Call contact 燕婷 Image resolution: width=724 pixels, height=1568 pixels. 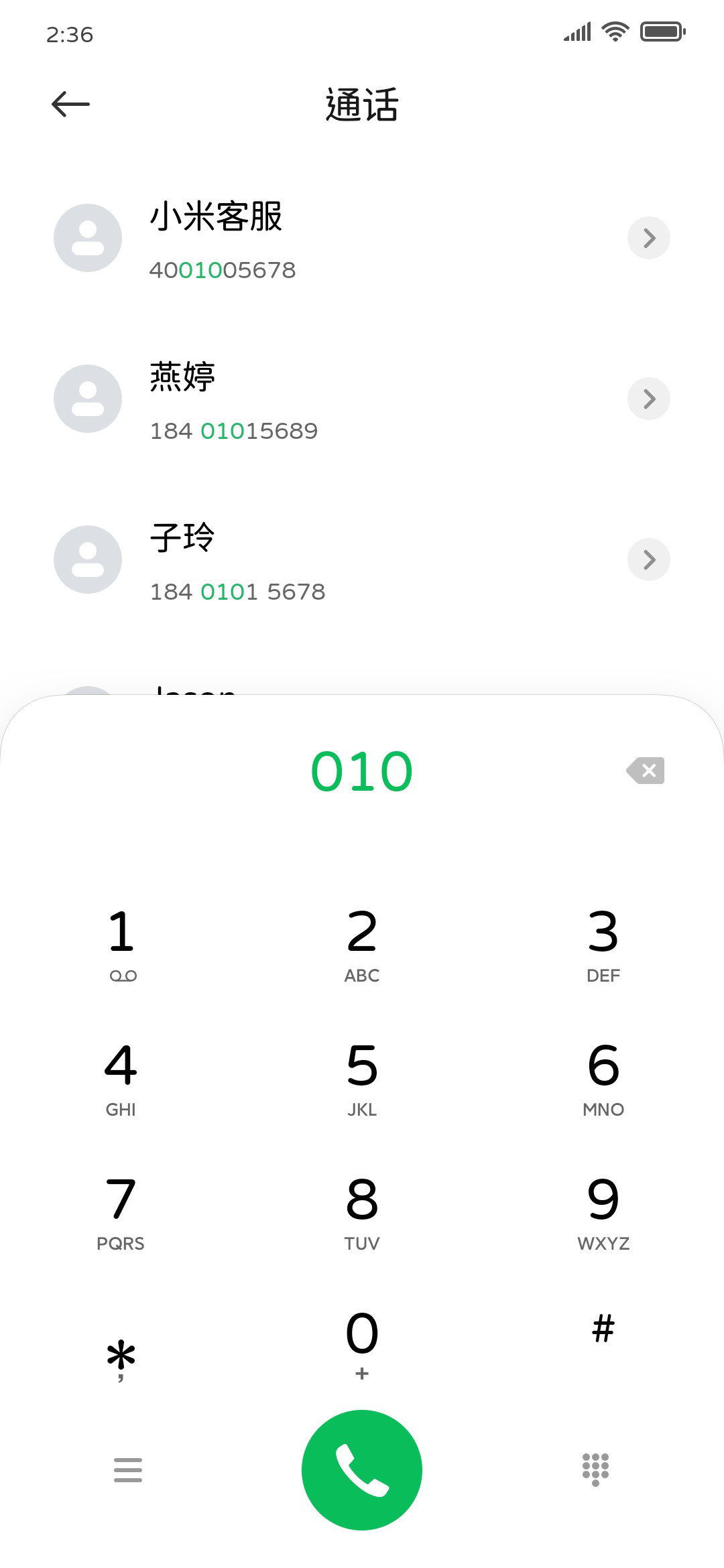pos(362,399)
